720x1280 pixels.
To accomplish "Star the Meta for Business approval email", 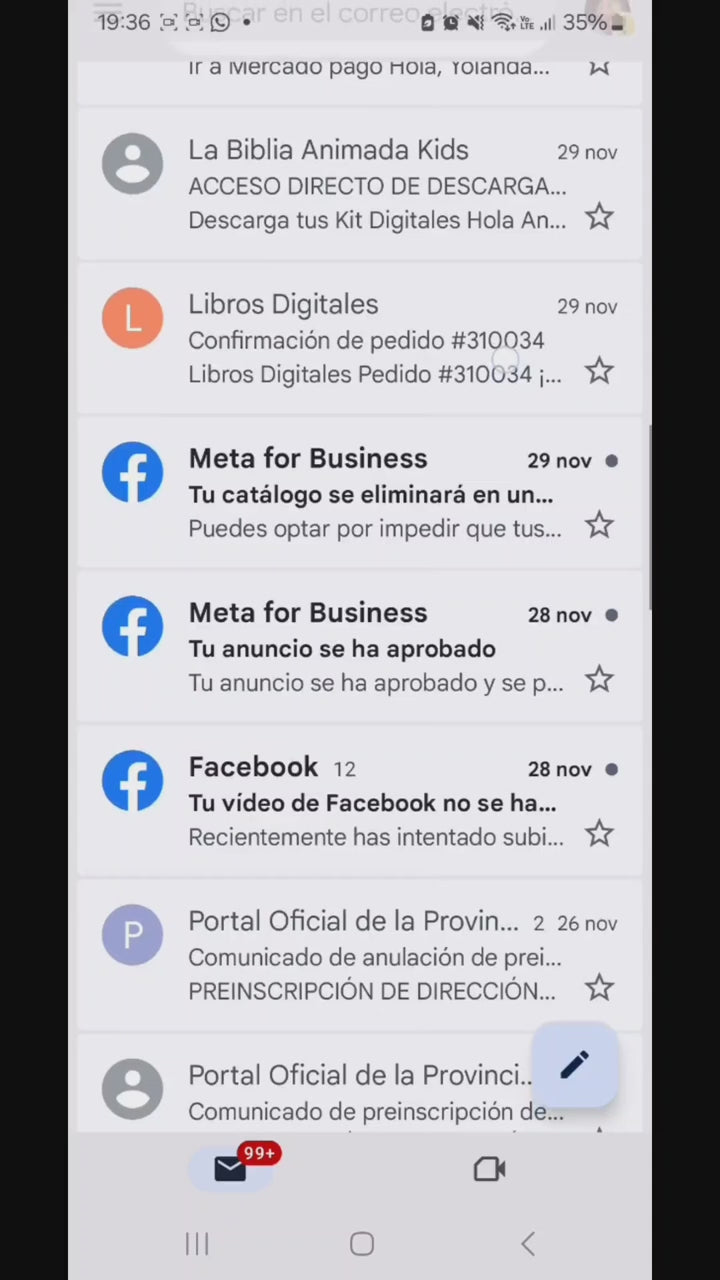I will point(599,680).
